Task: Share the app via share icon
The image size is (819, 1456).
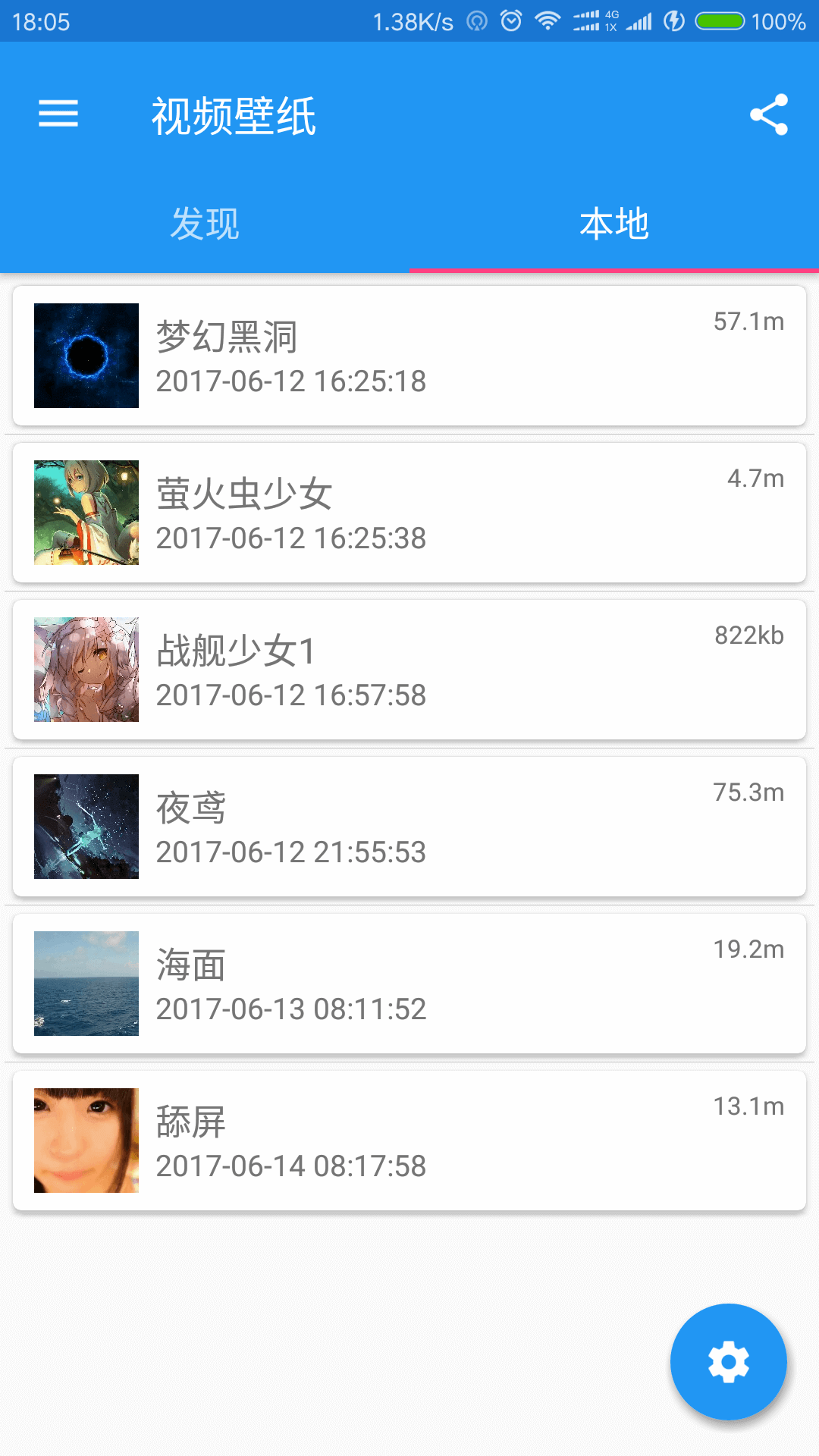Action: (768, 115)
